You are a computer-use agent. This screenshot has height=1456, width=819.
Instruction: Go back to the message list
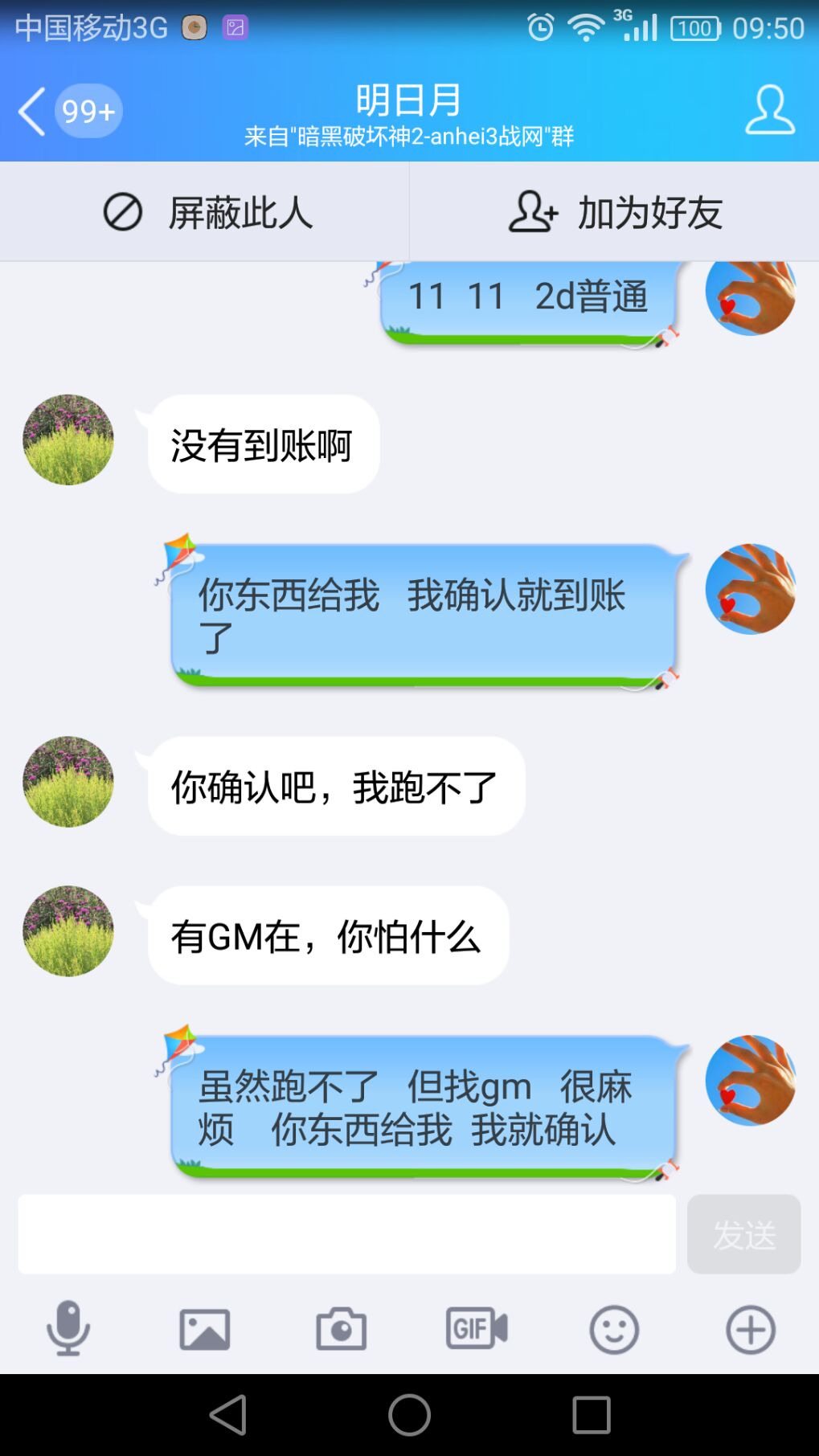pos(34,111)
